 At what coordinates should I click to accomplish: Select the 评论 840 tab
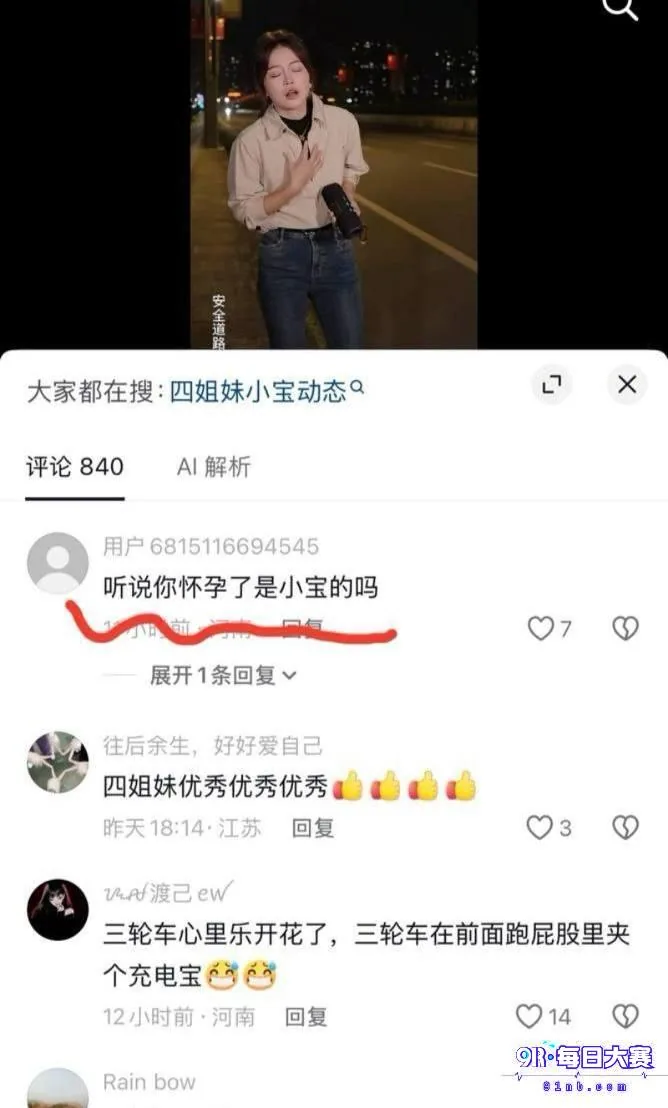pyautogui.click(x=75, y=466)
